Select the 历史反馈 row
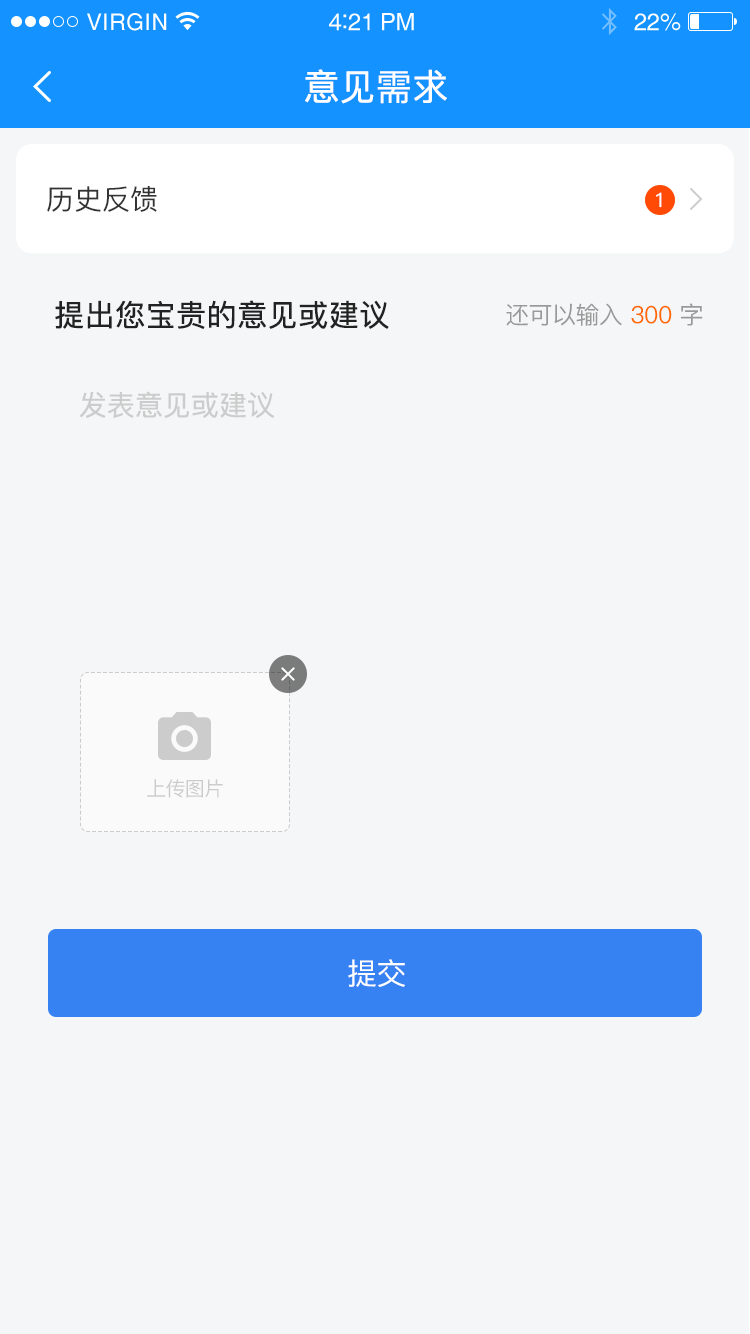The width and height of the screenshot is (750, 1334). click(x=375, y=199)
